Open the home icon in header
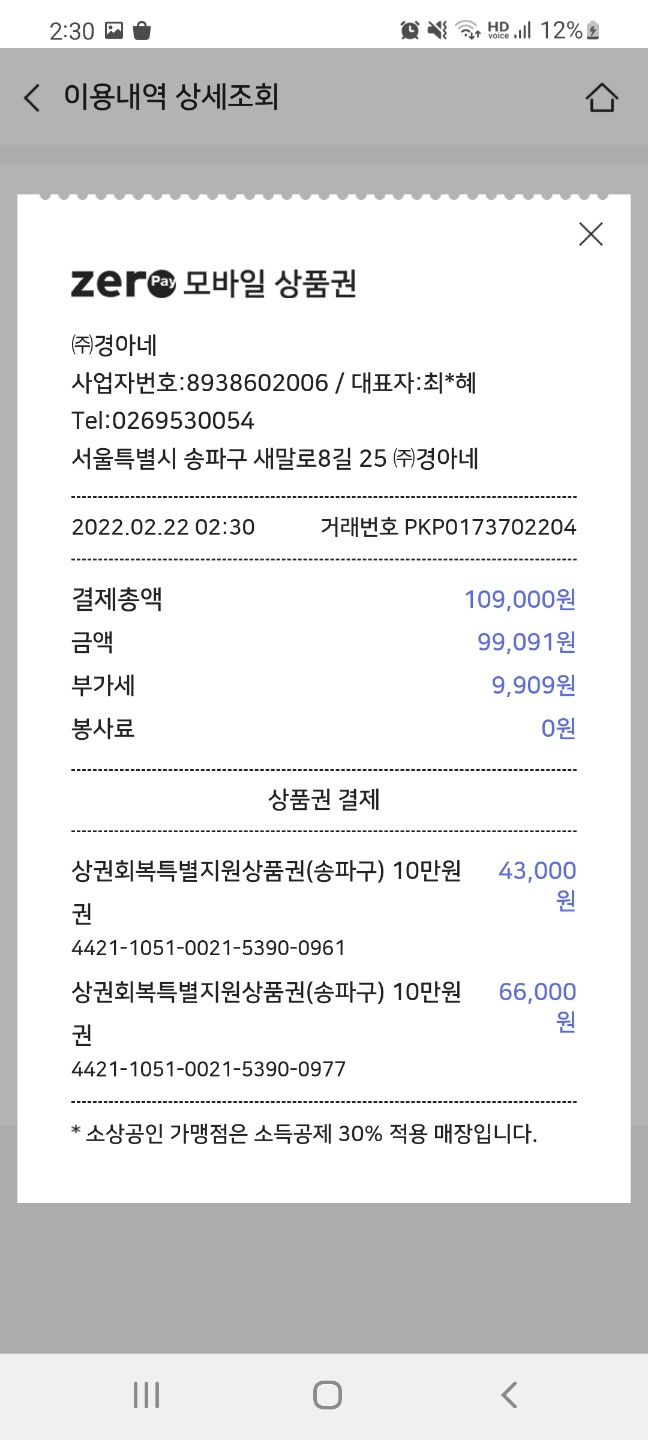Viewport: 648px width, 1440px height. pyautogui.click(x=601, y=97)
